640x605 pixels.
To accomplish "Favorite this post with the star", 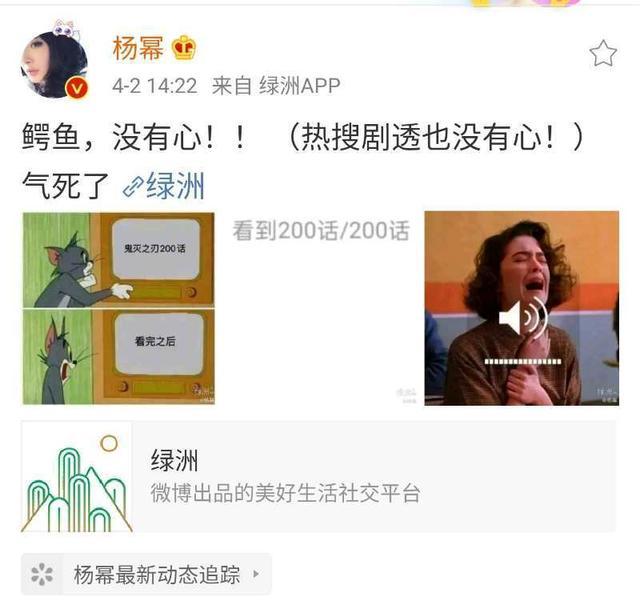I will tap(603, 54).
